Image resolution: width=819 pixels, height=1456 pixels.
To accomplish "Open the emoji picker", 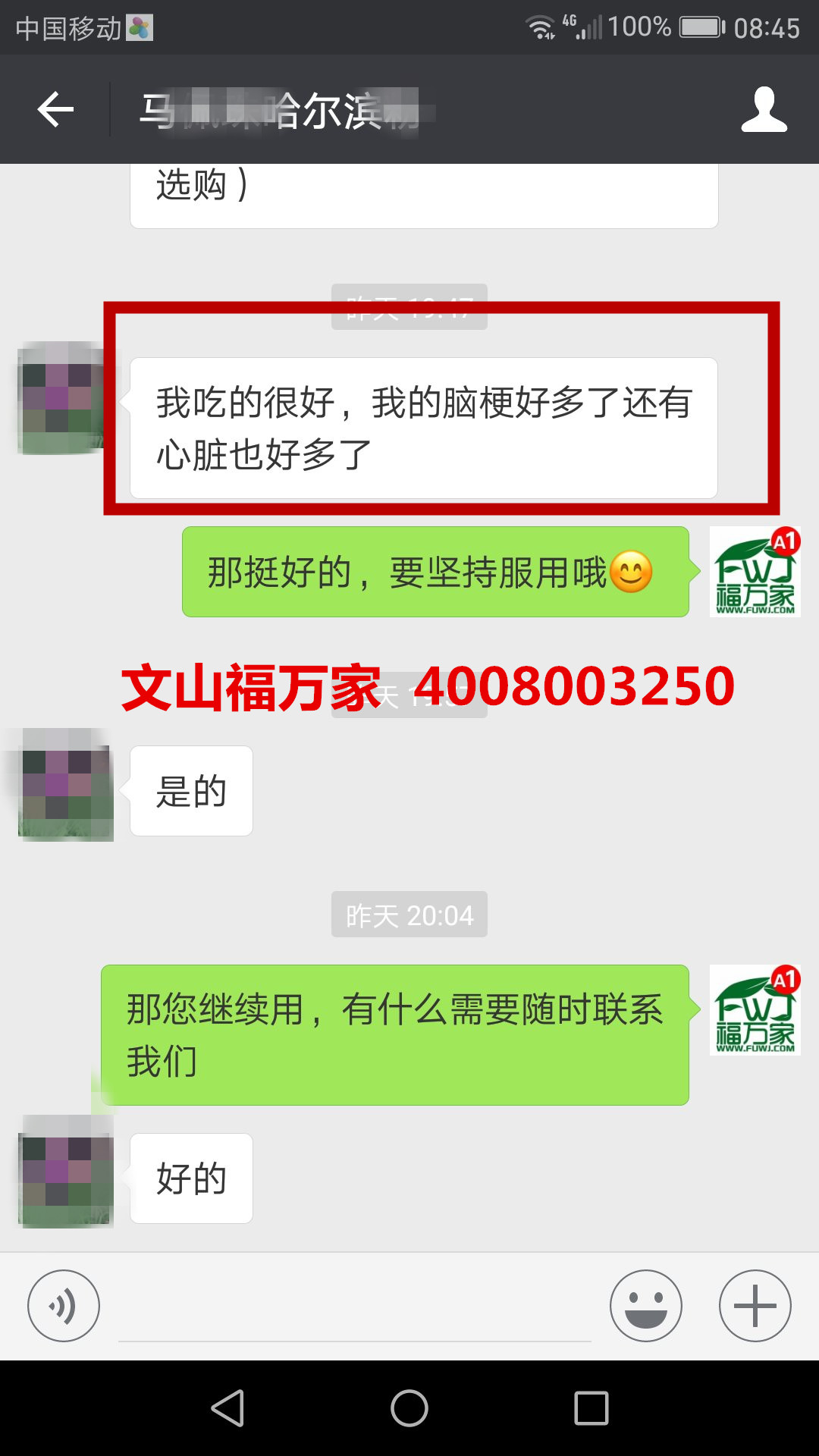I will point(645,1306).
